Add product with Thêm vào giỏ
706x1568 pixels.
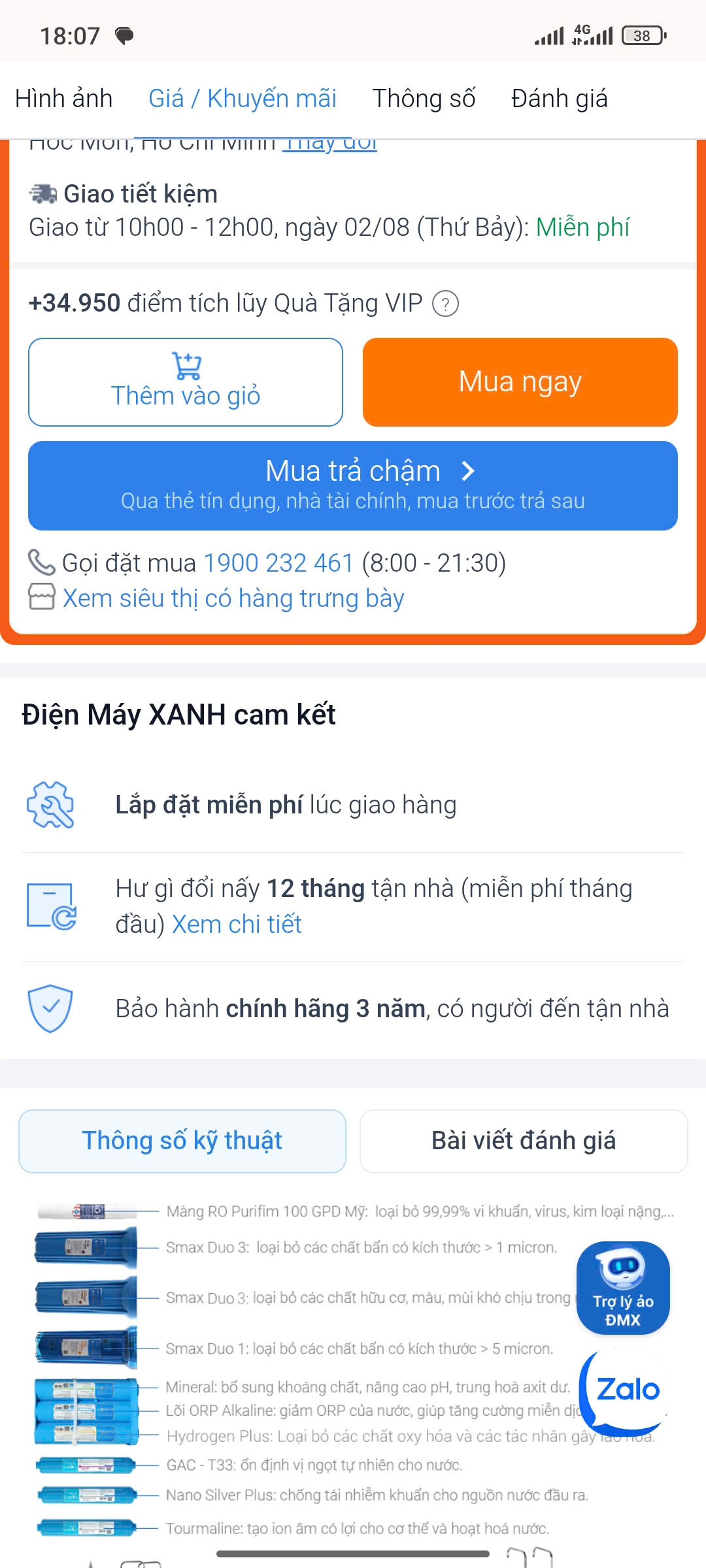coord(186,382)
